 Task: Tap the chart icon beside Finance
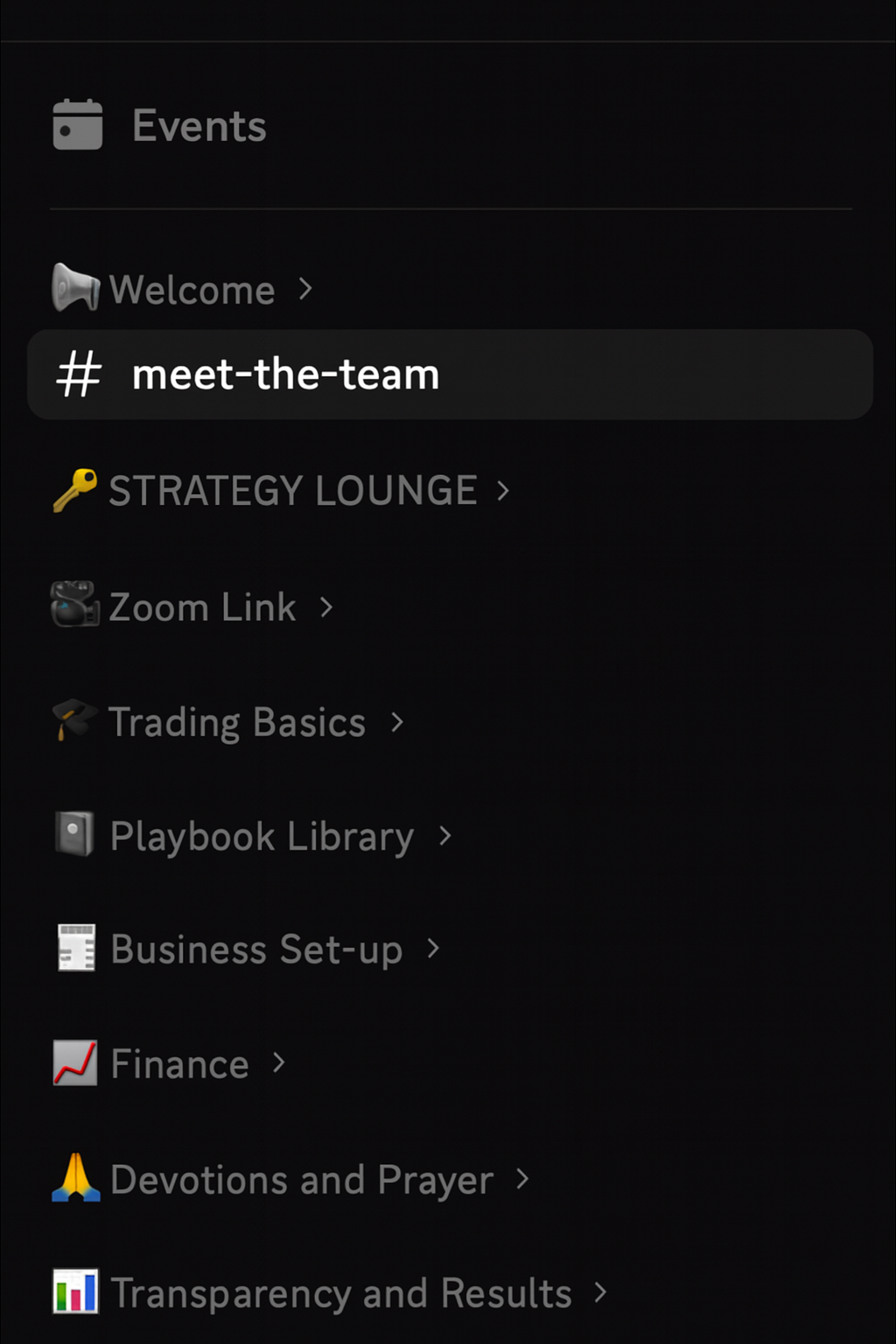tap(74, 1063)
